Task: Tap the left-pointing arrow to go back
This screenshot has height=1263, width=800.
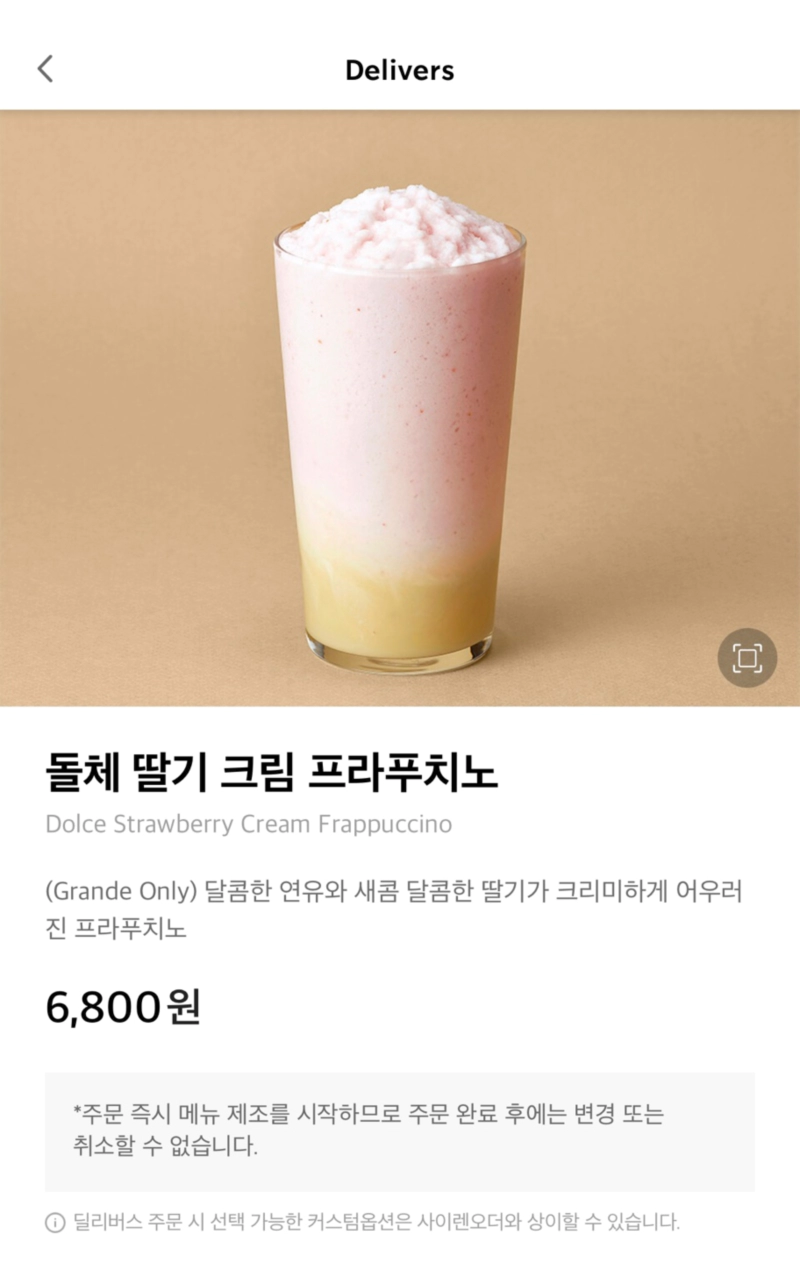Action: click(44, 68)
